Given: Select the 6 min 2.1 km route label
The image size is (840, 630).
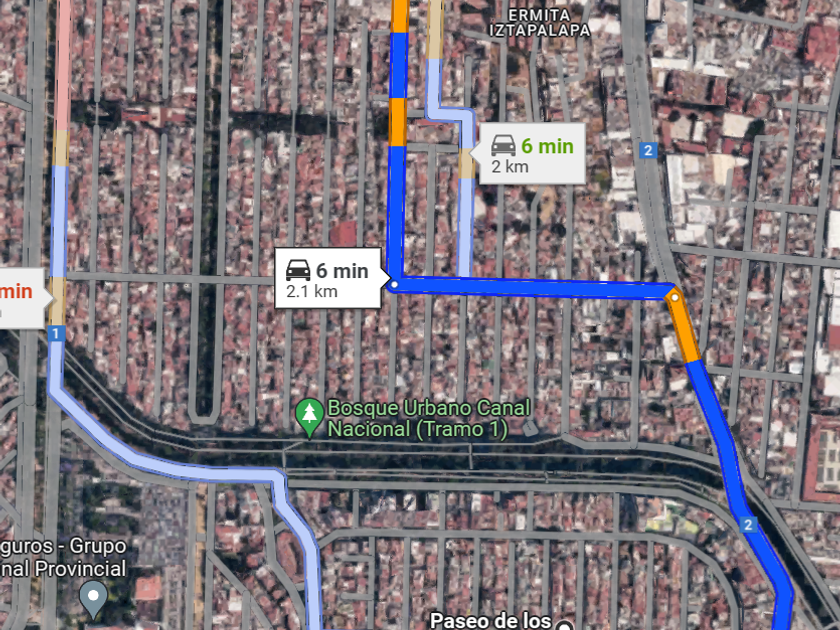Looking at the screenshot, I should coord(328,278).
